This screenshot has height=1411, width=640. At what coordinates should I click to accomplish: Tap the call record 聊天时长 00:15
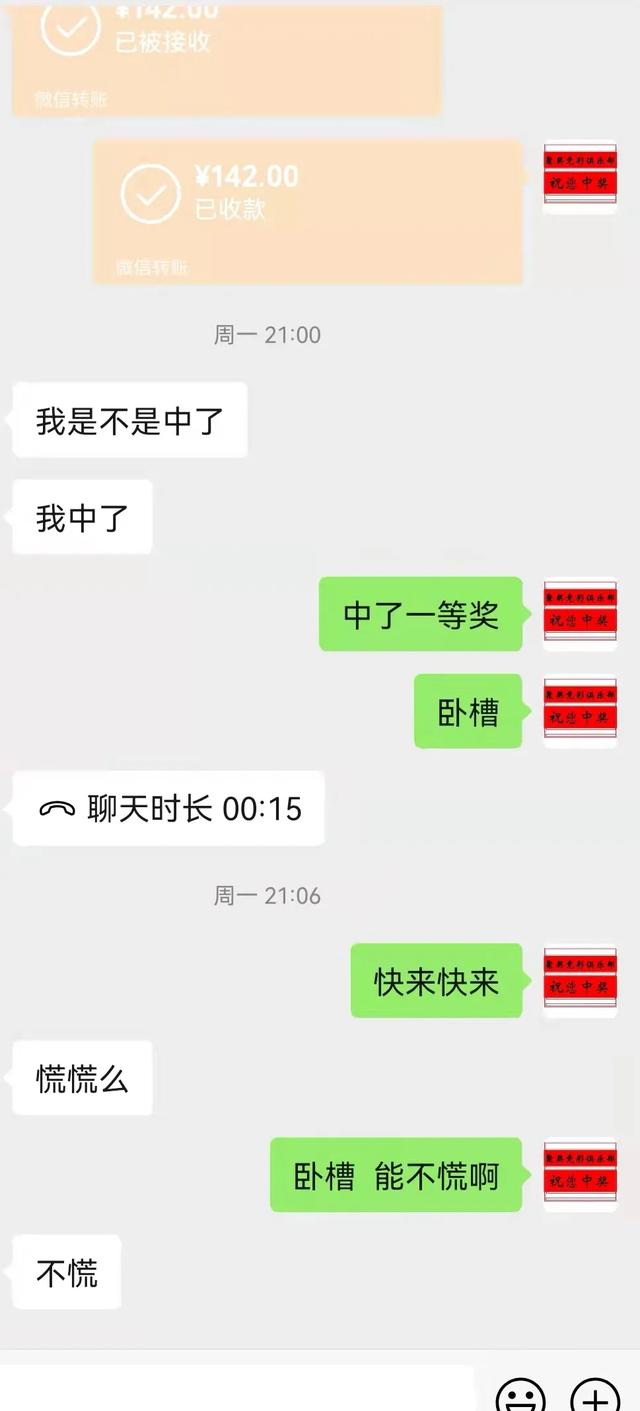click(x=168, y=808)
